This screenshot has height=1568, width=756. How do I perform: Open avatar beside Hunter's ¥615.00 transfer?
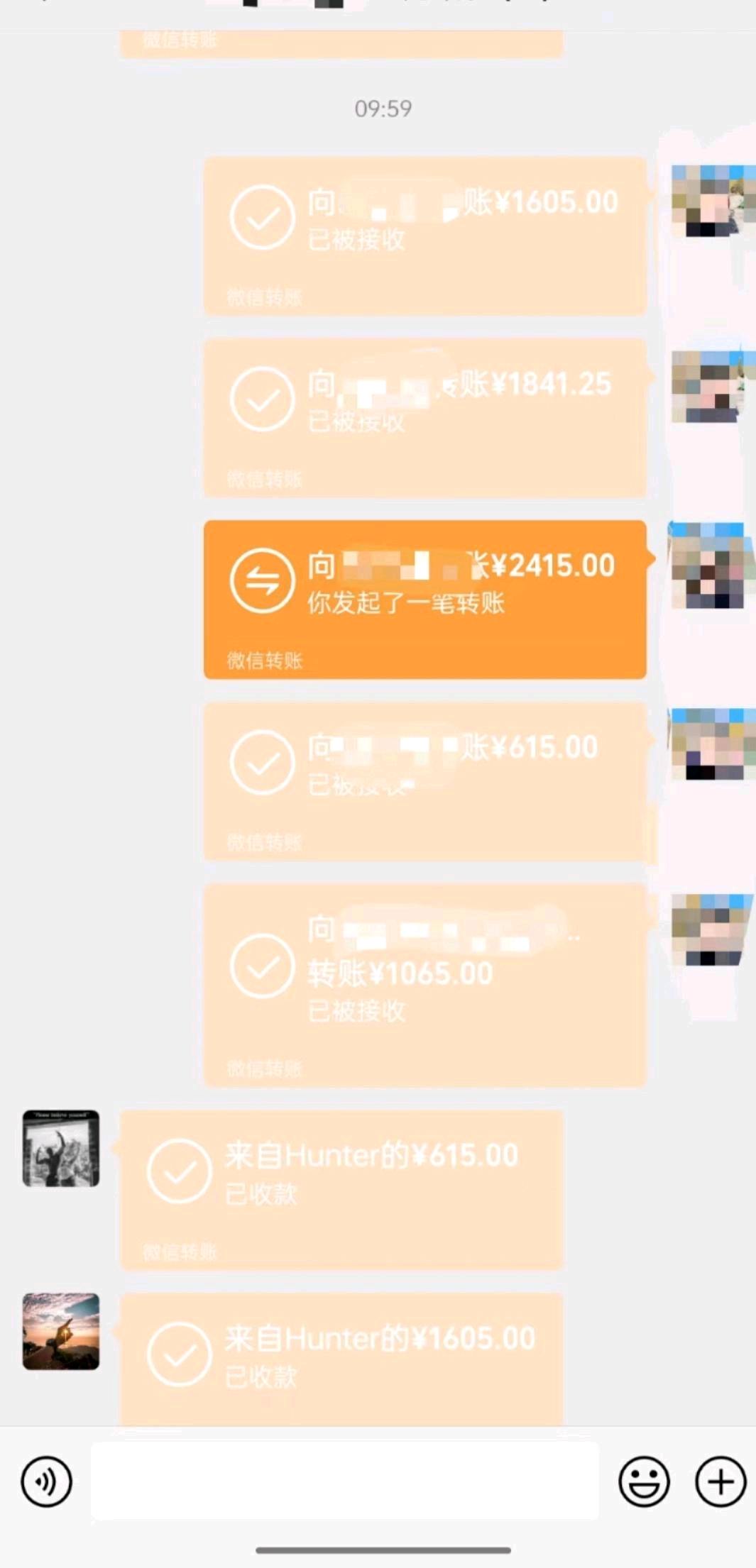point(61,1148)
